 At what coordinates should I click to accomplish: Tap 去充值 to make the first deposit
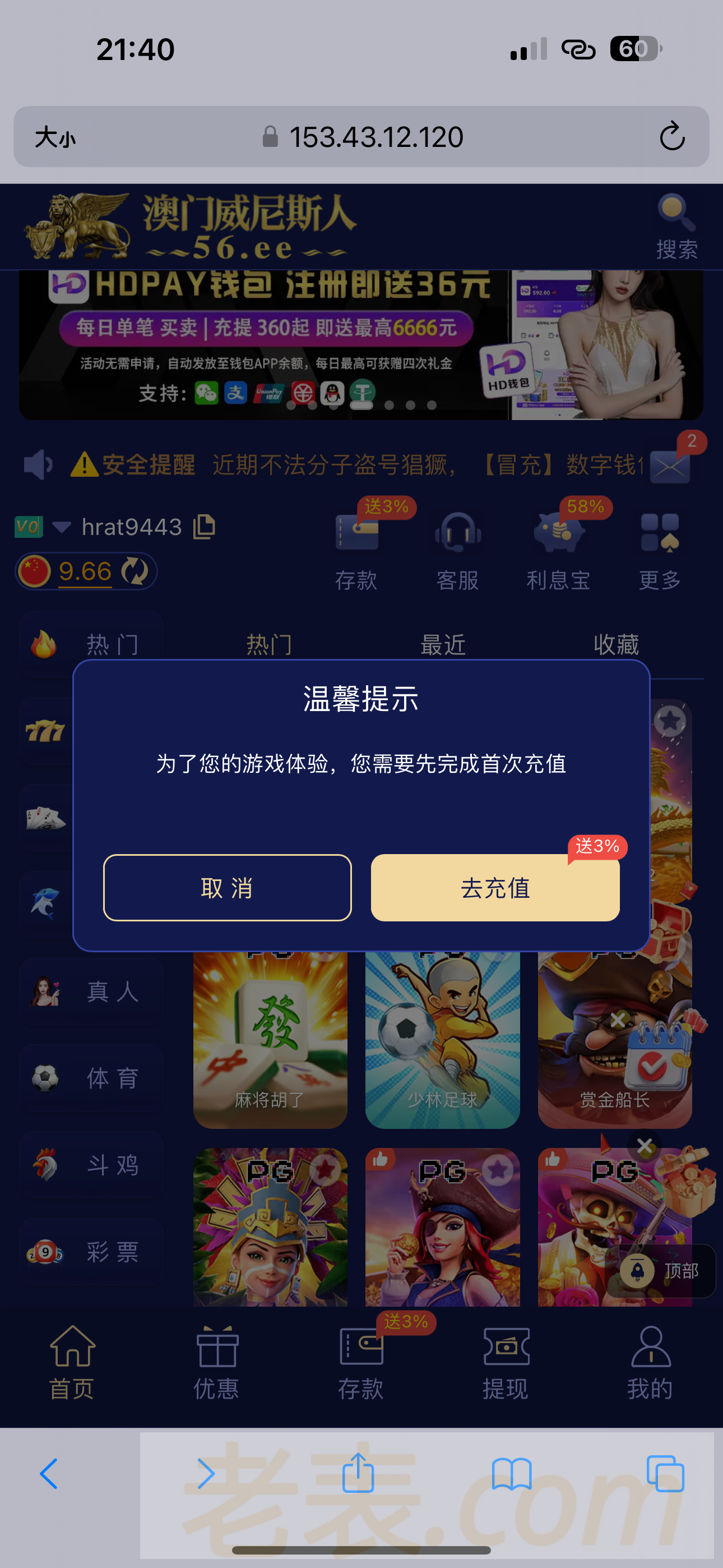pyautogui.click(x=495, y=888)
